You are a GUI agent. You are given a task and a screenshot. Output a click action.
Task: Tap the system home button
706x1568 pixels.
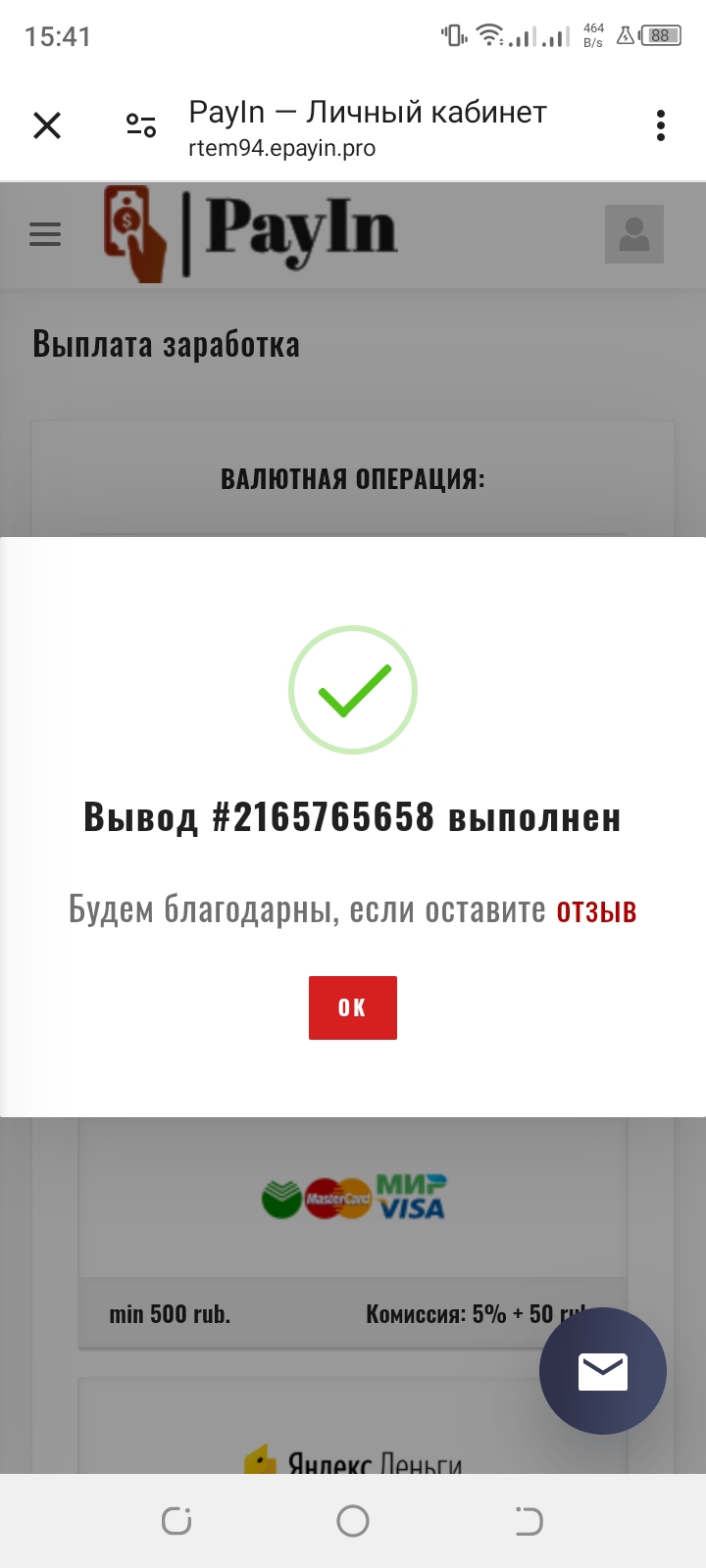[353, 1521]
